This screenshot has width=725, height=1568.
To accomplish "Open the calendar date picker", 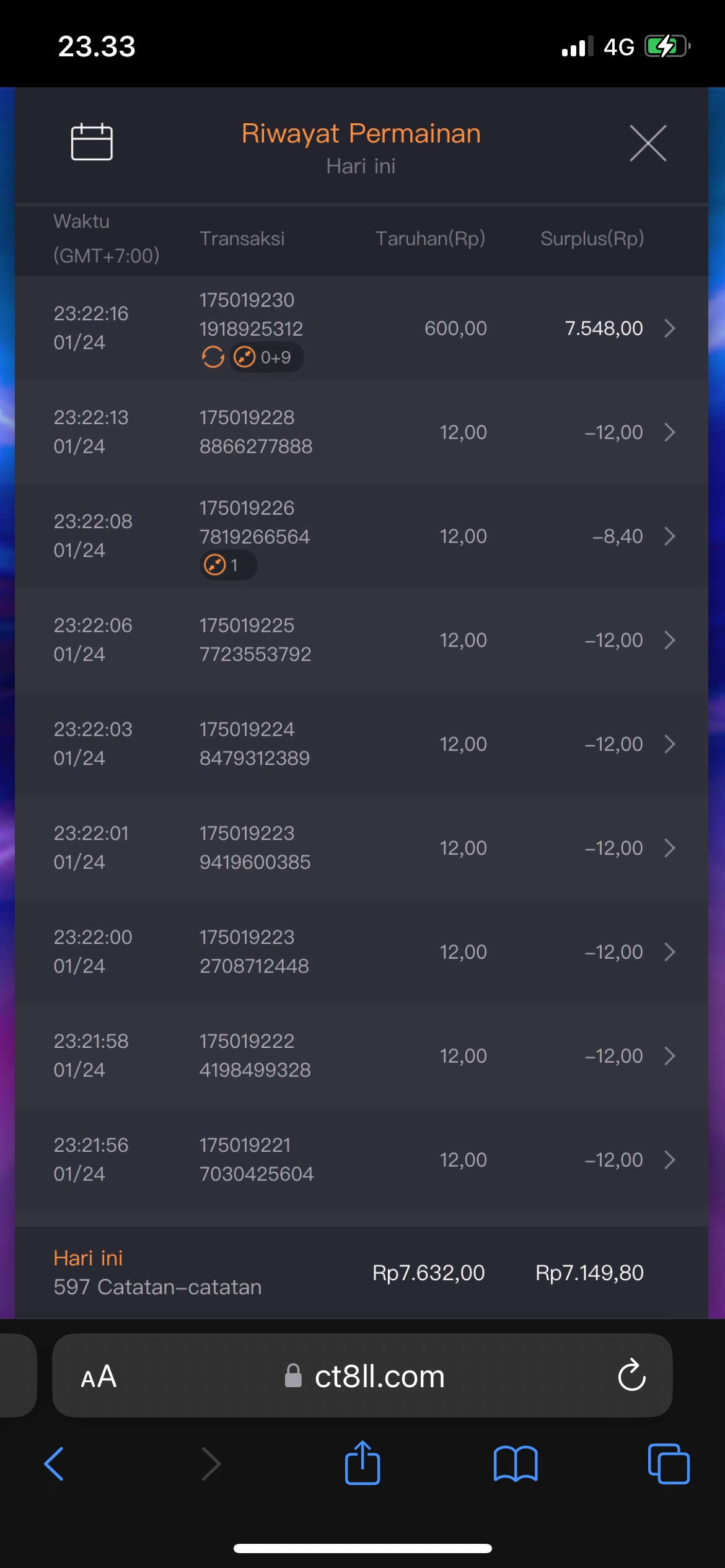I will point(92,142).
